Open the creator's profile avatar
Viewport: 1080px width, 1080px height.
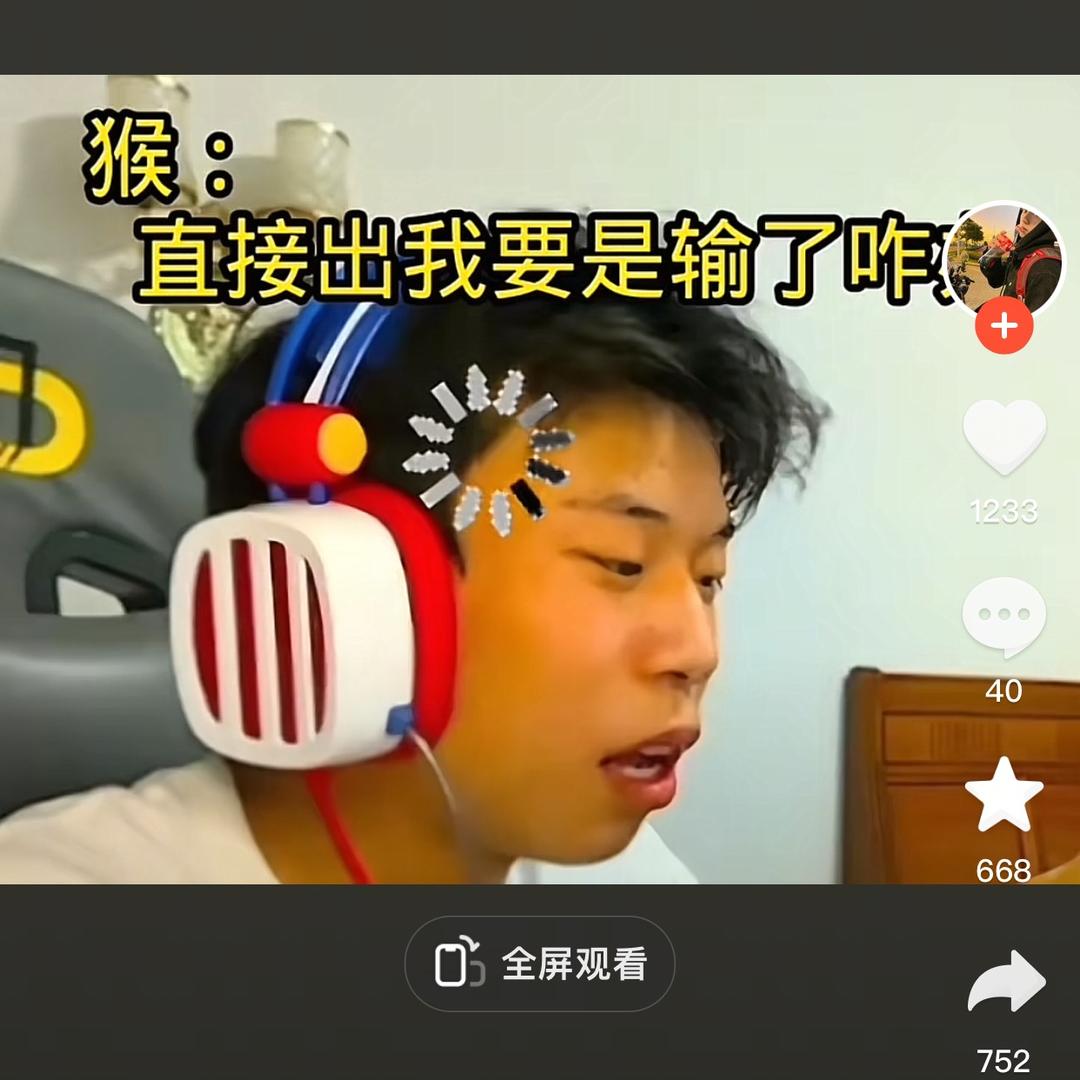[x=1003, y=258]
